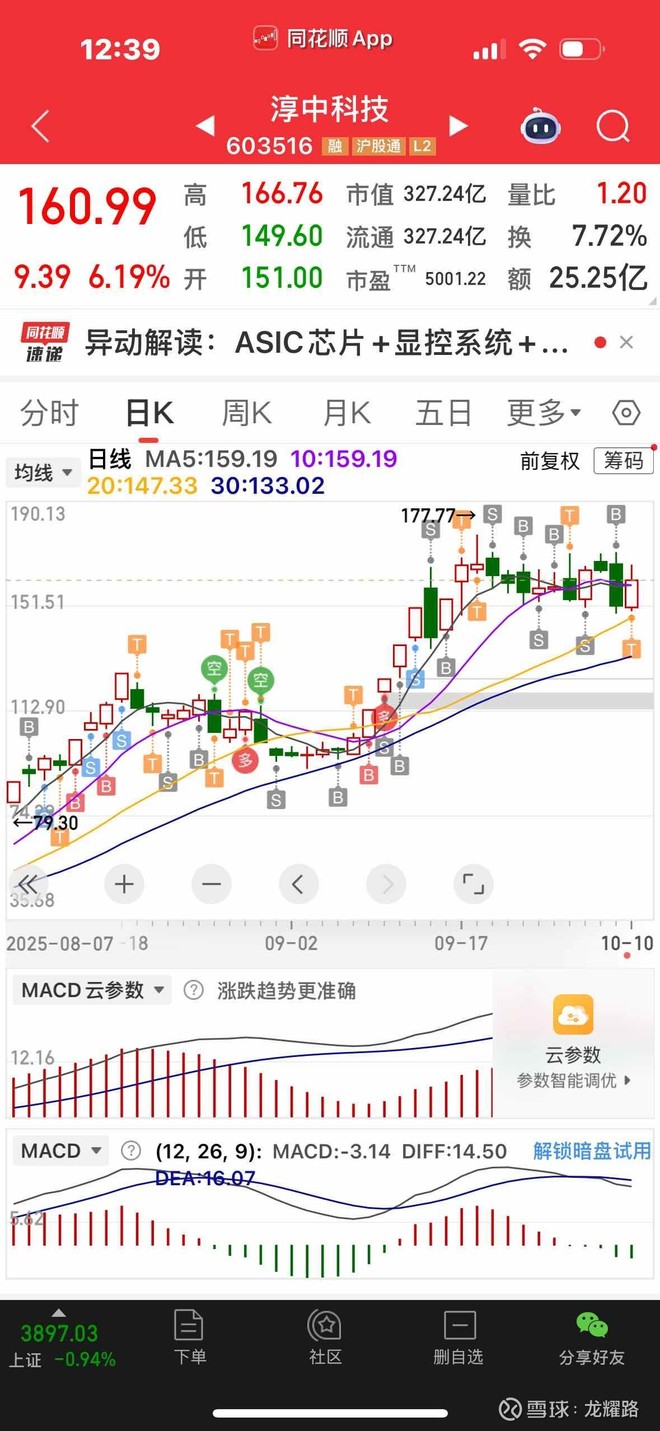This screenshot has height=1431, width=660.
Task: Switch to the previous stock with left triangle
Action: point(205,126)
